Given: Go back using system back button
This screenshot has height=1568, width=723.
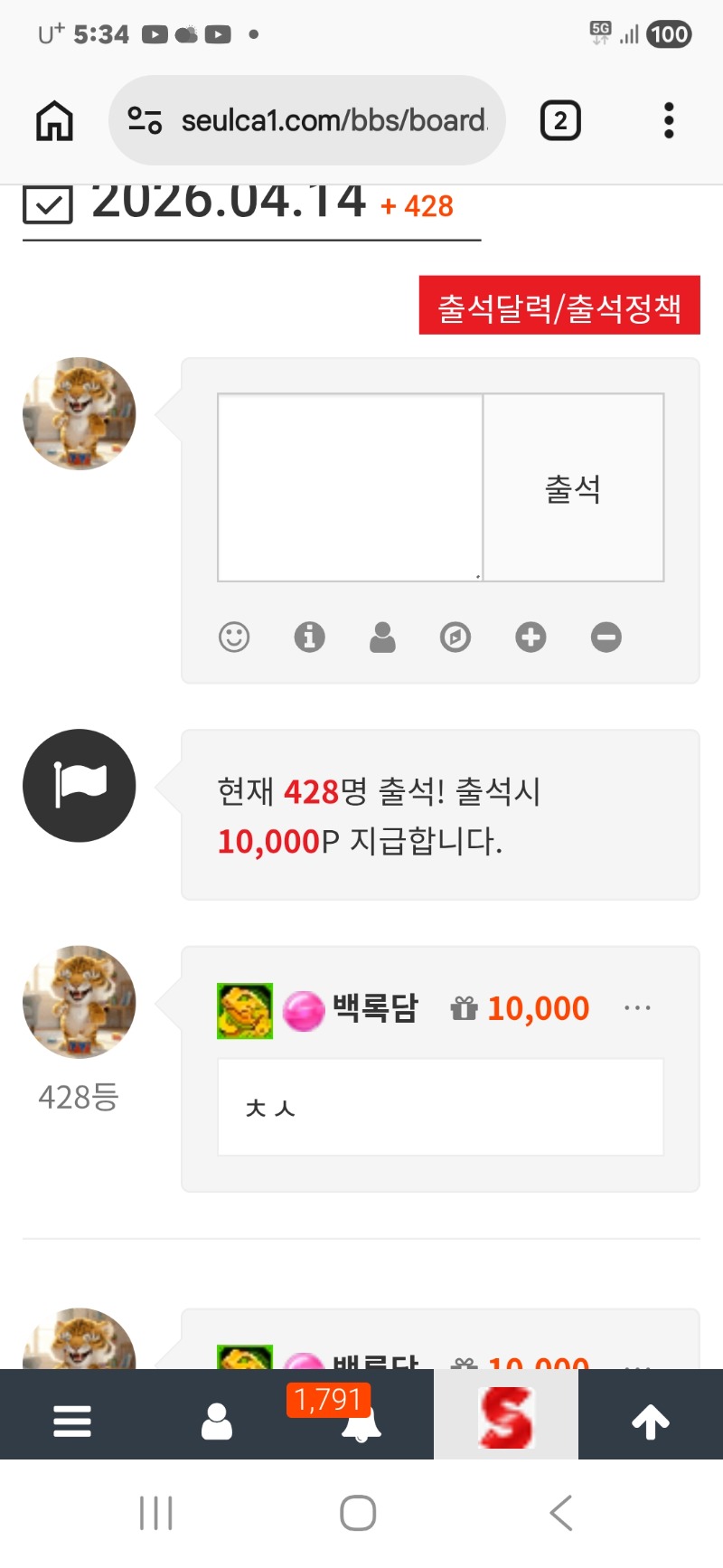Looking at the screenshot, I should coord(560,1513).
